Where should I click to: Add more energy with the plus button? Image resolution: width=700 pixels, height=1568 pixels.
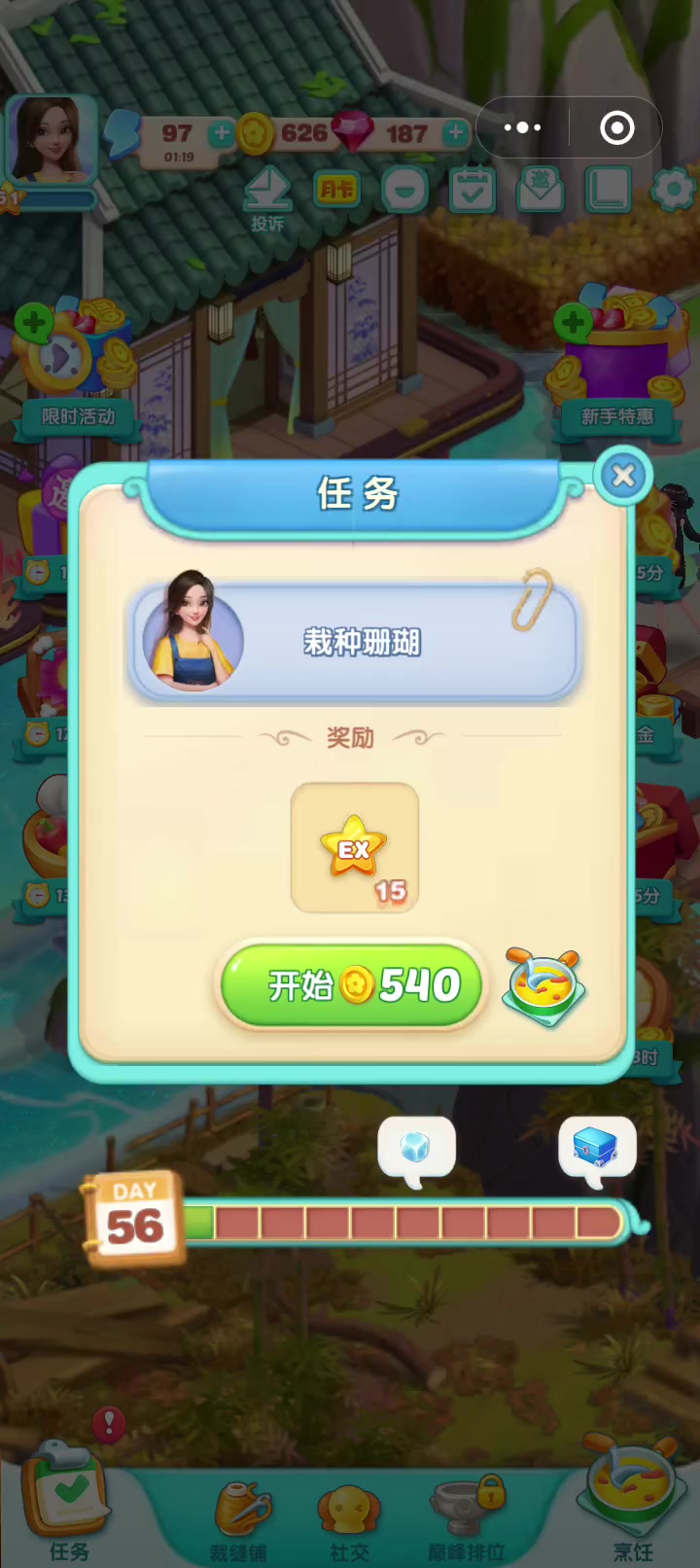tap(222, 133)
